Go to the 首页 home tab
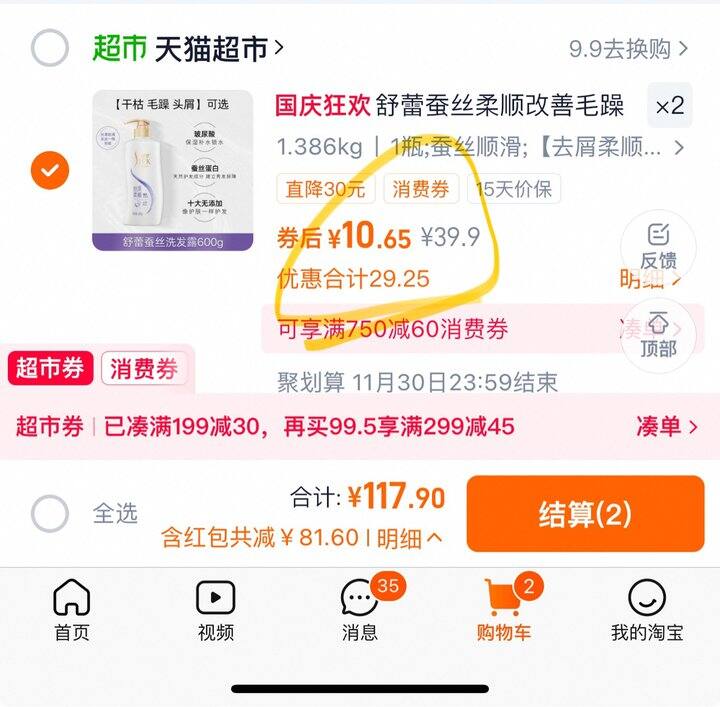The height and width of the screenshot is (707, 720). [72, 610]
